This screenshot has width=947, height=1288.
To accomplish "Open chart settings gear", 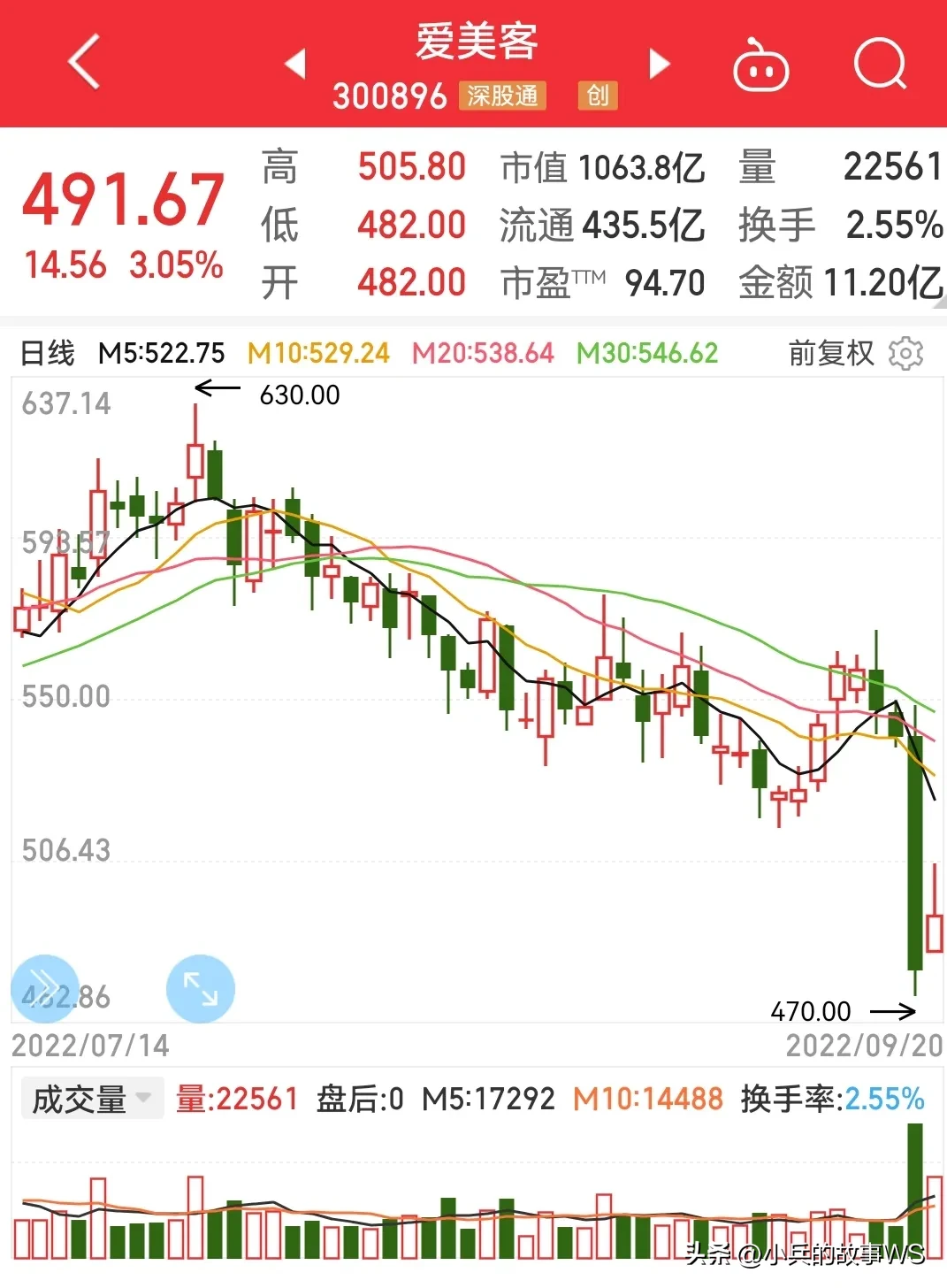I will tap(905, 353).
